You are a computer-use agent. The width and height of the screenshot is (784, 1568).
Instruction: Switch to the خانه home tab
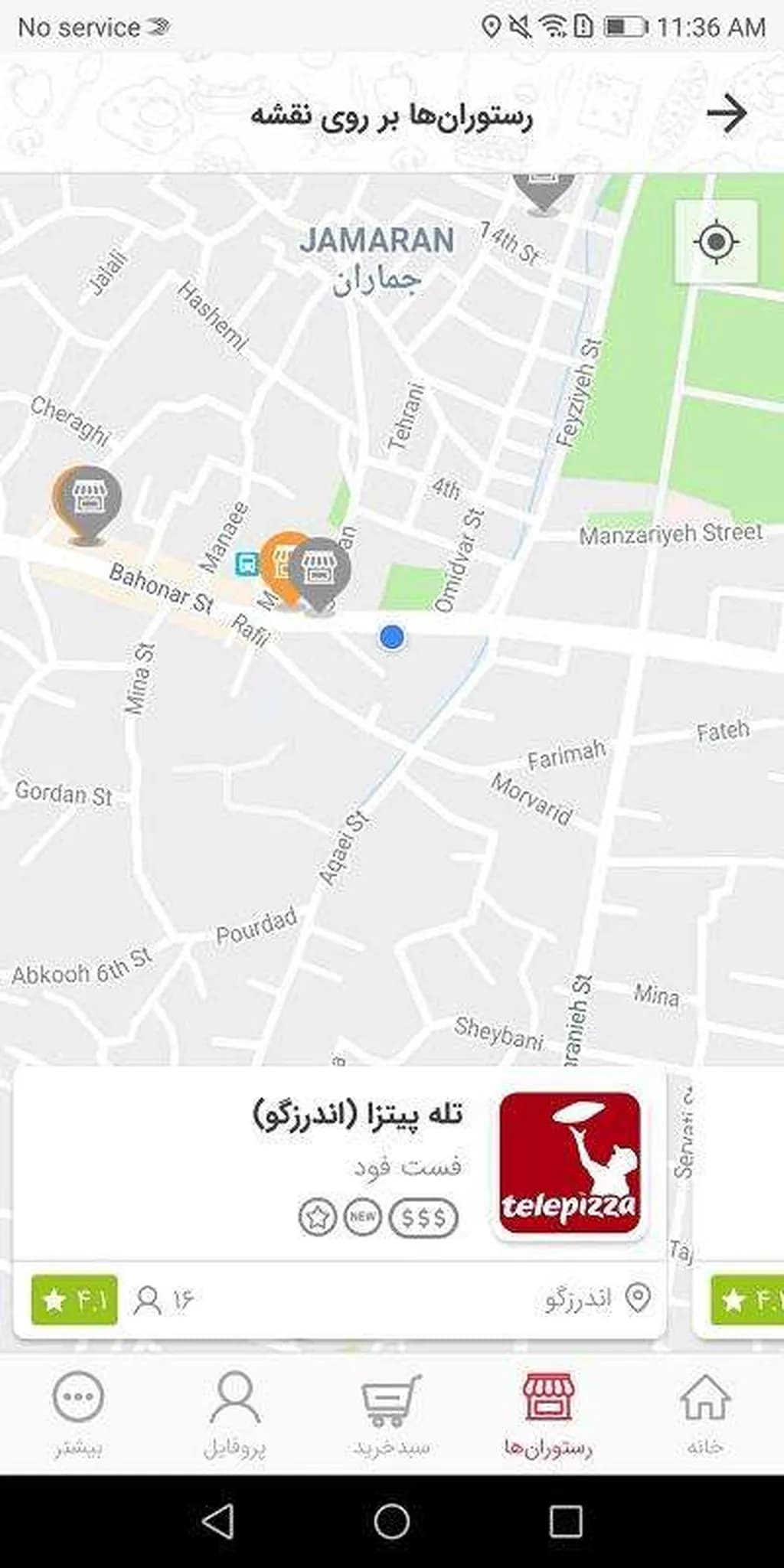tap(704, 1413)
